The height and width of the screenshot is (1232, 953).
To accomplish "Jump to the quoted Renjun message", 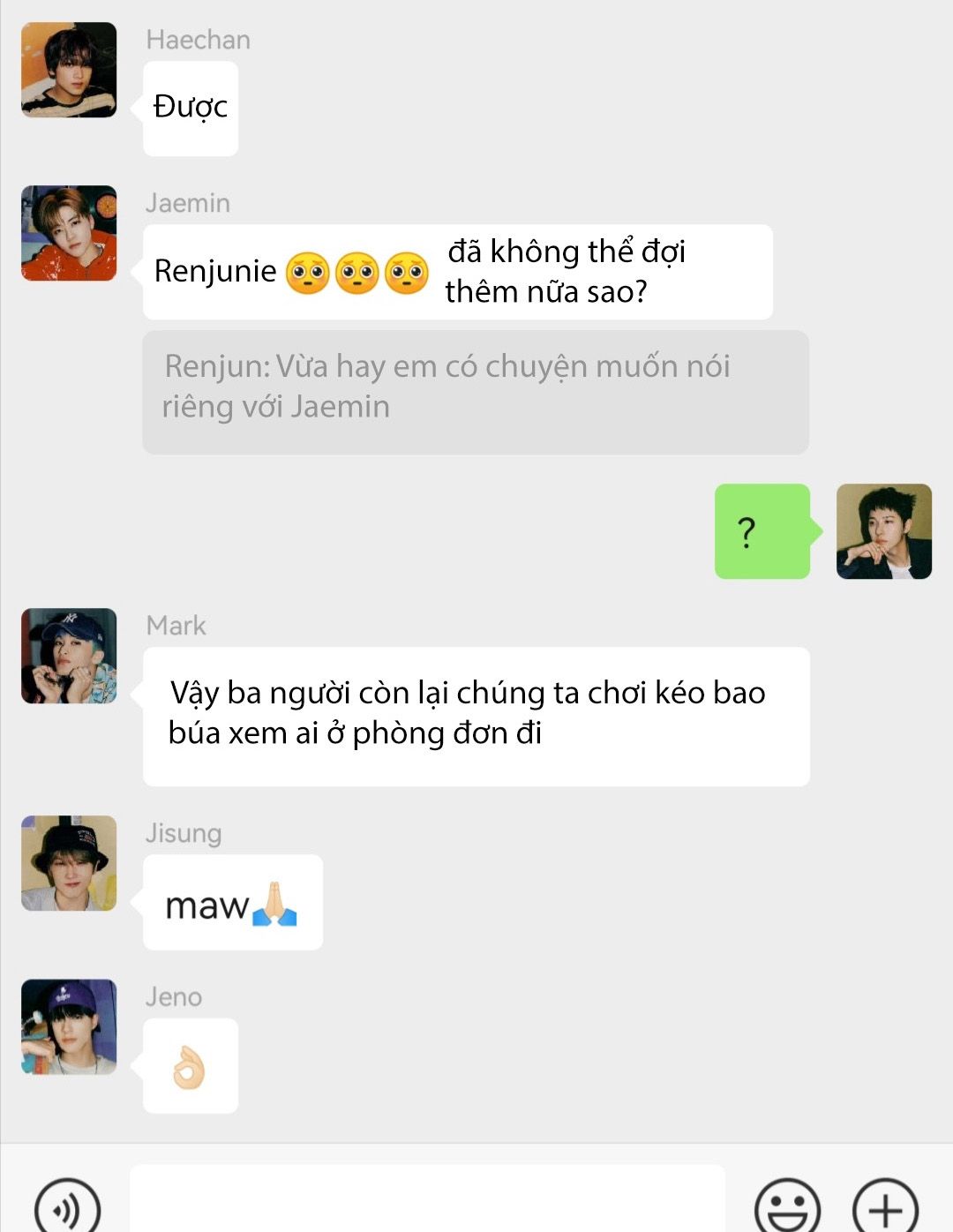I will [x=475, y=392].
